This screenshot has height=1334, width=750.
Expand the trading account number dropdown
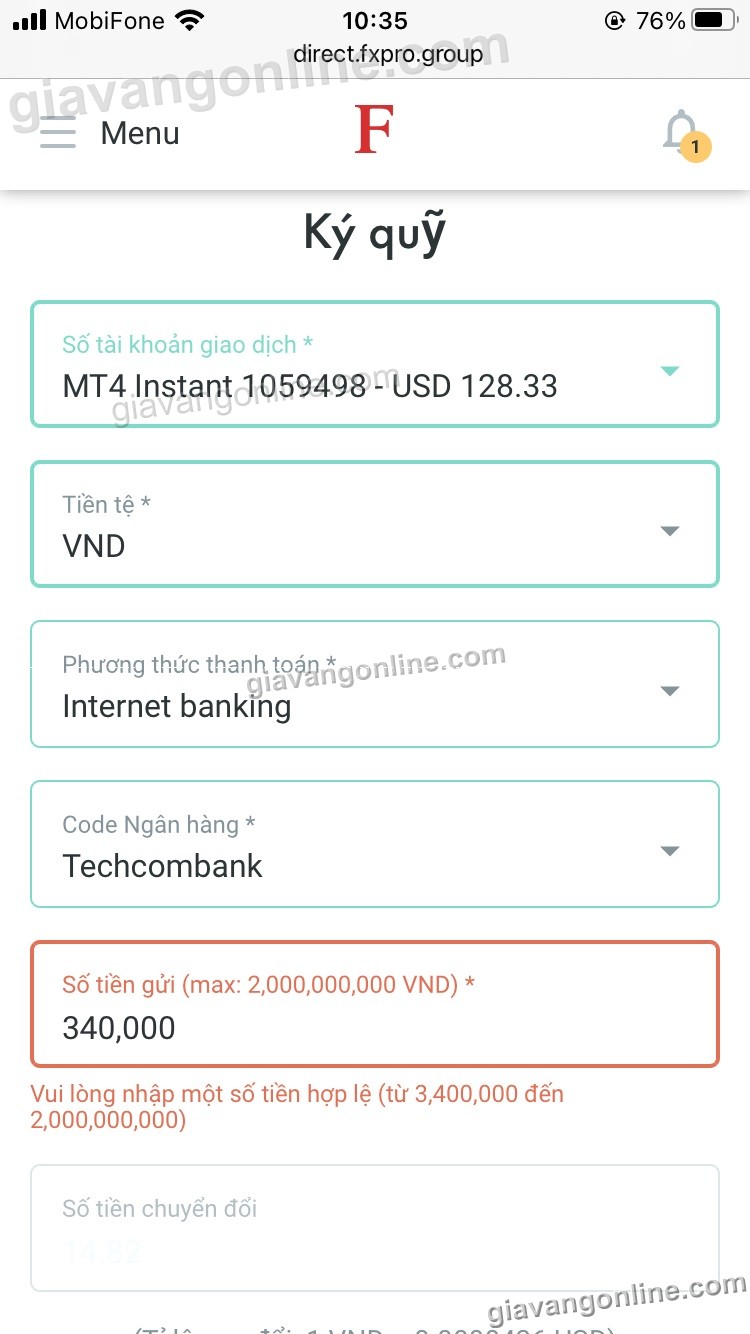coord(375,364)
